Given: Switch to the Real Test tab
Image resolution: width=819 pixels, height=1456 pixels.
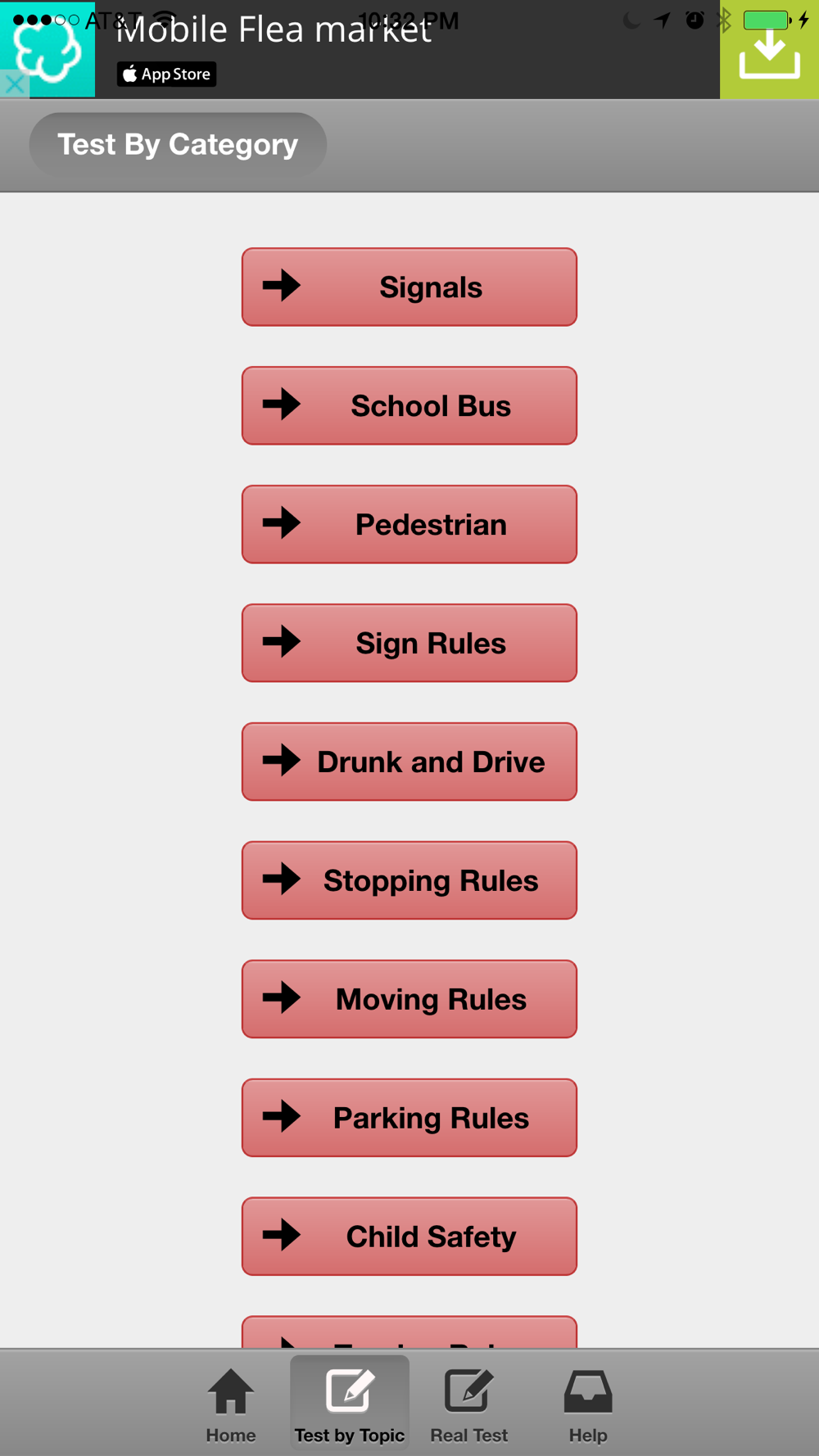Looking at the screenshot, I should (x=468, y=1404).
